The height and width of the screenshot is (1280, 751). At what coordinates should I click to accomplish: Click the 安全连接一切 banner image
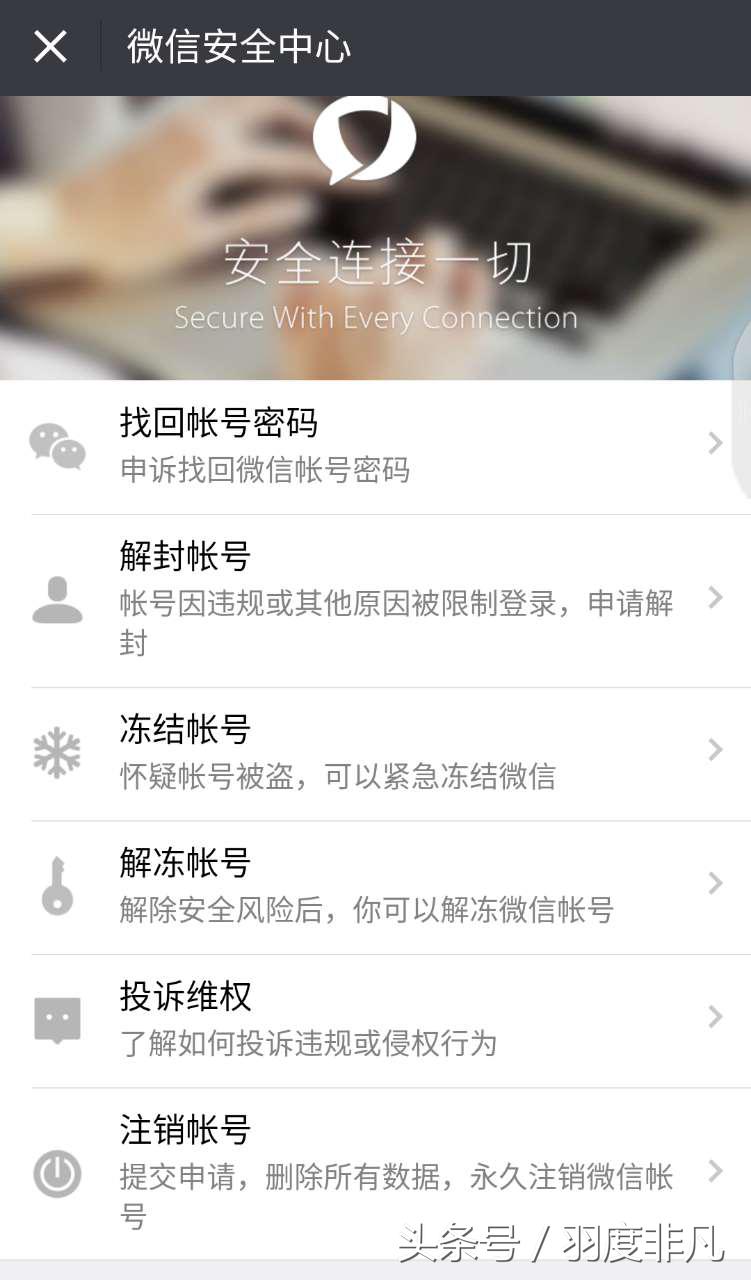[375, 262]
